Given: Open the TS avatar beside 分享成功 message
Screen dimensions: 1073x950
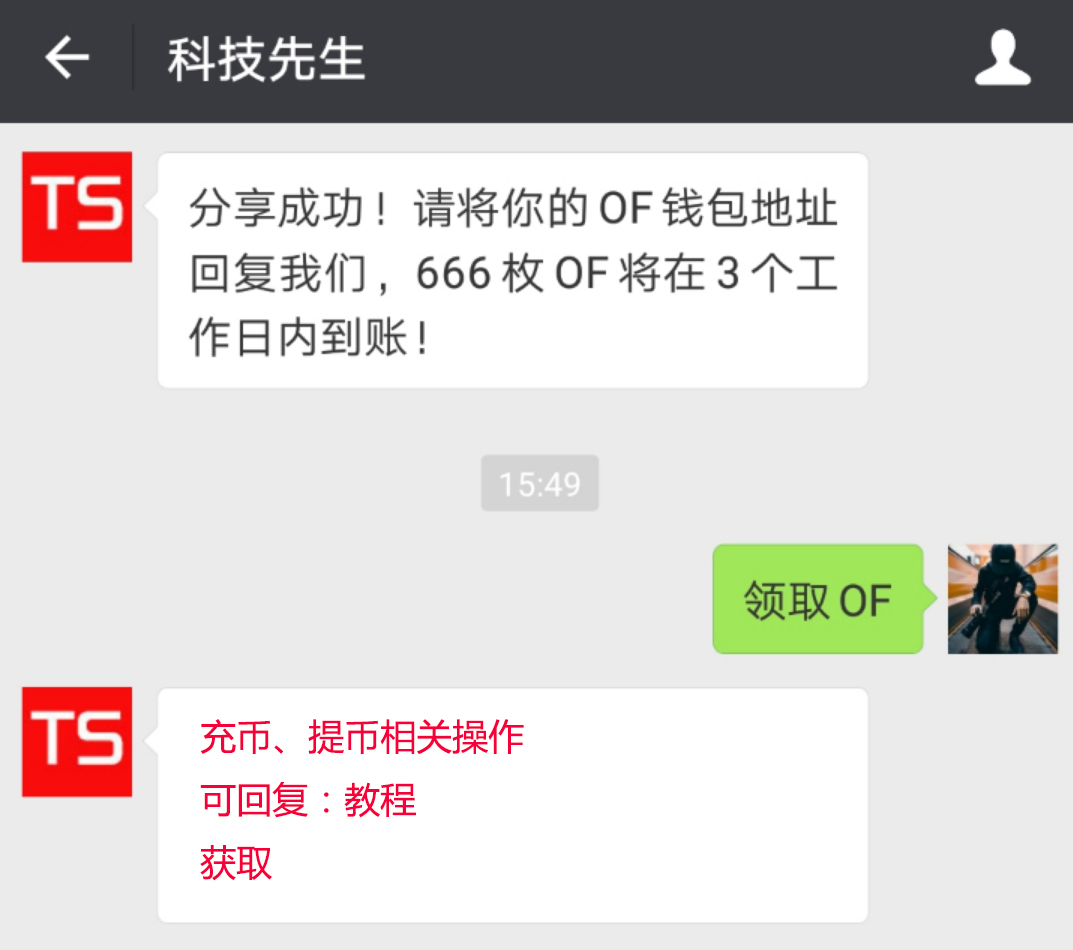Looking at the screenshot, I should 77,207.
